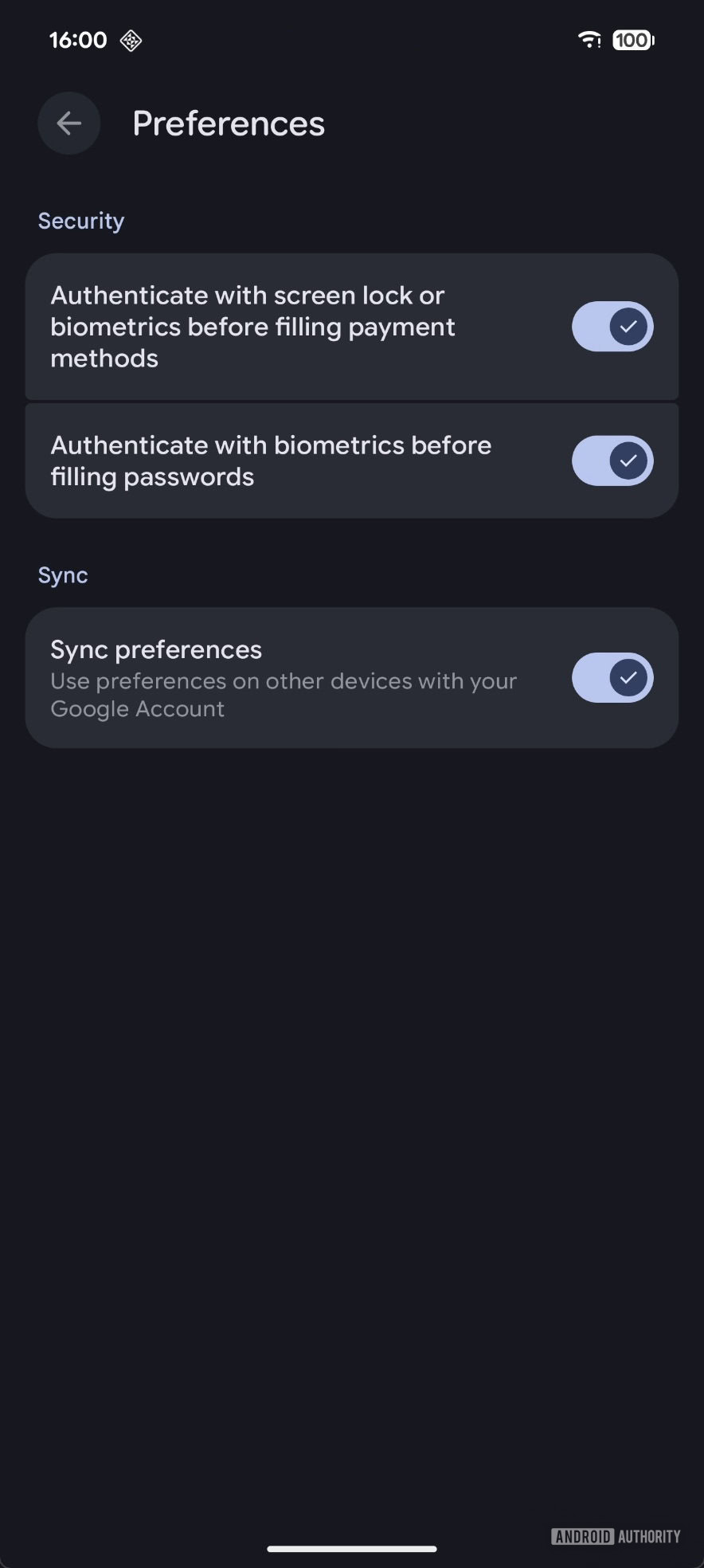
Task: Click the checkmark inside the Sync preferences toggle
Action: [x=628, y=677]
